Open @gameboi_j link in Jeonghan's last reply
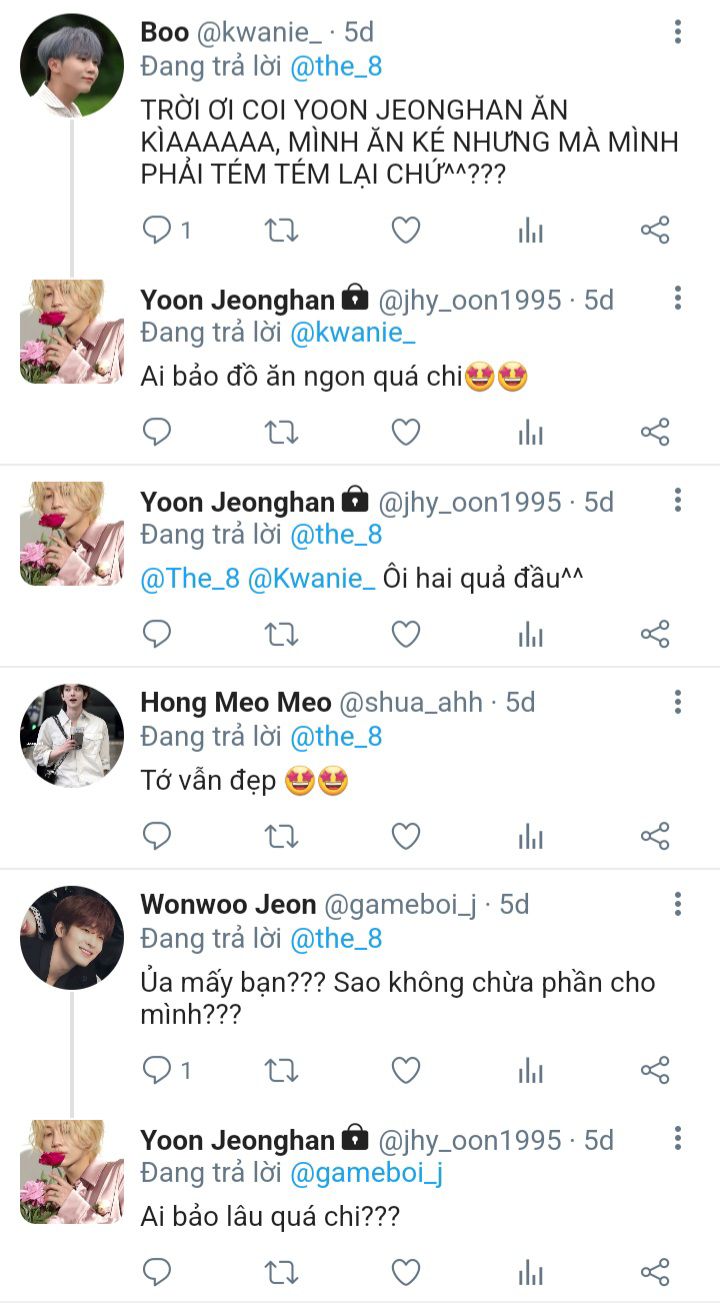 (x=366, y=1174)
